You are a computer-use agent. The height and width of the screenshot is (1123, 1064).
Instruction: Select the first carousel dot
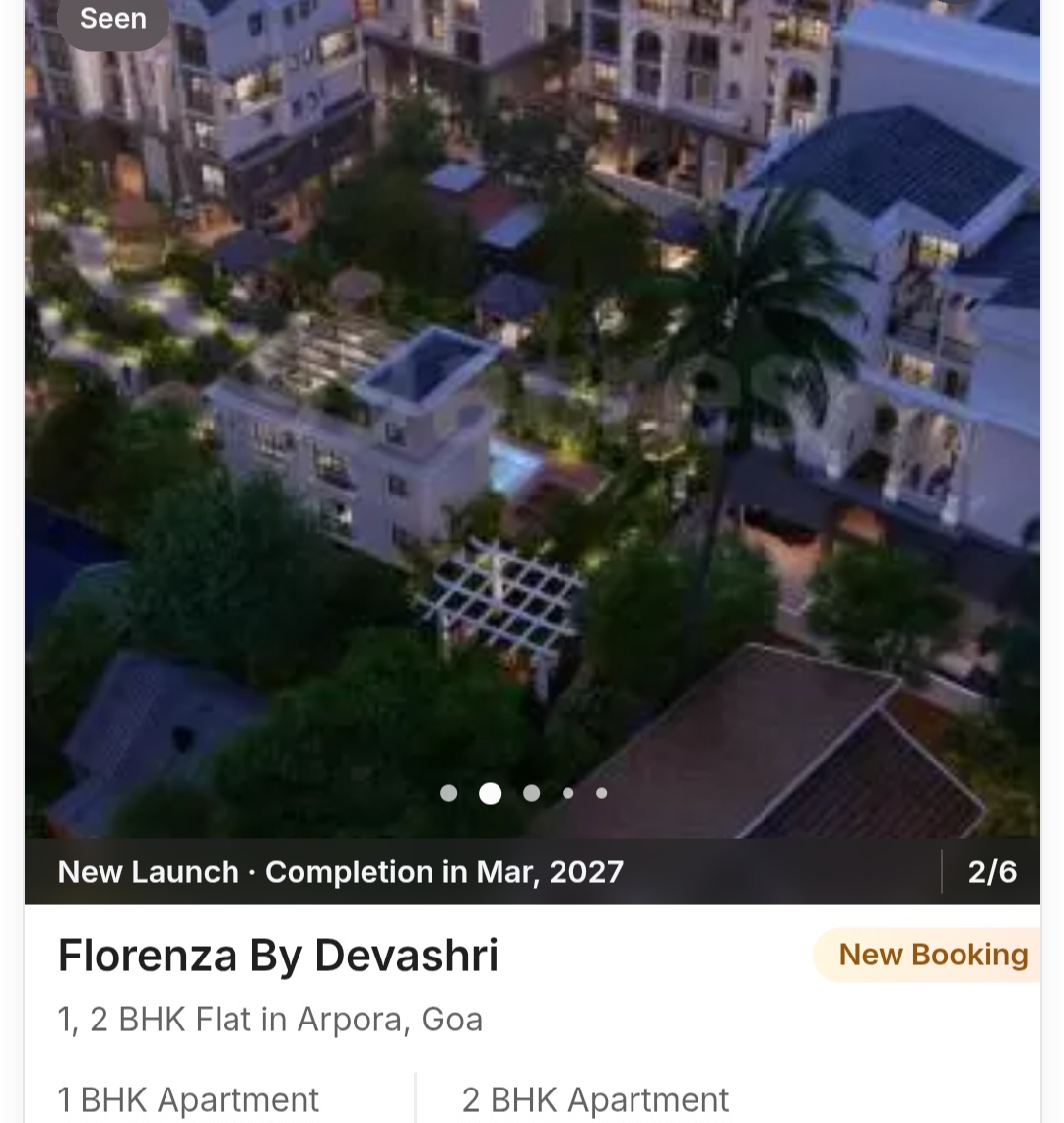(x=449, y=793)
